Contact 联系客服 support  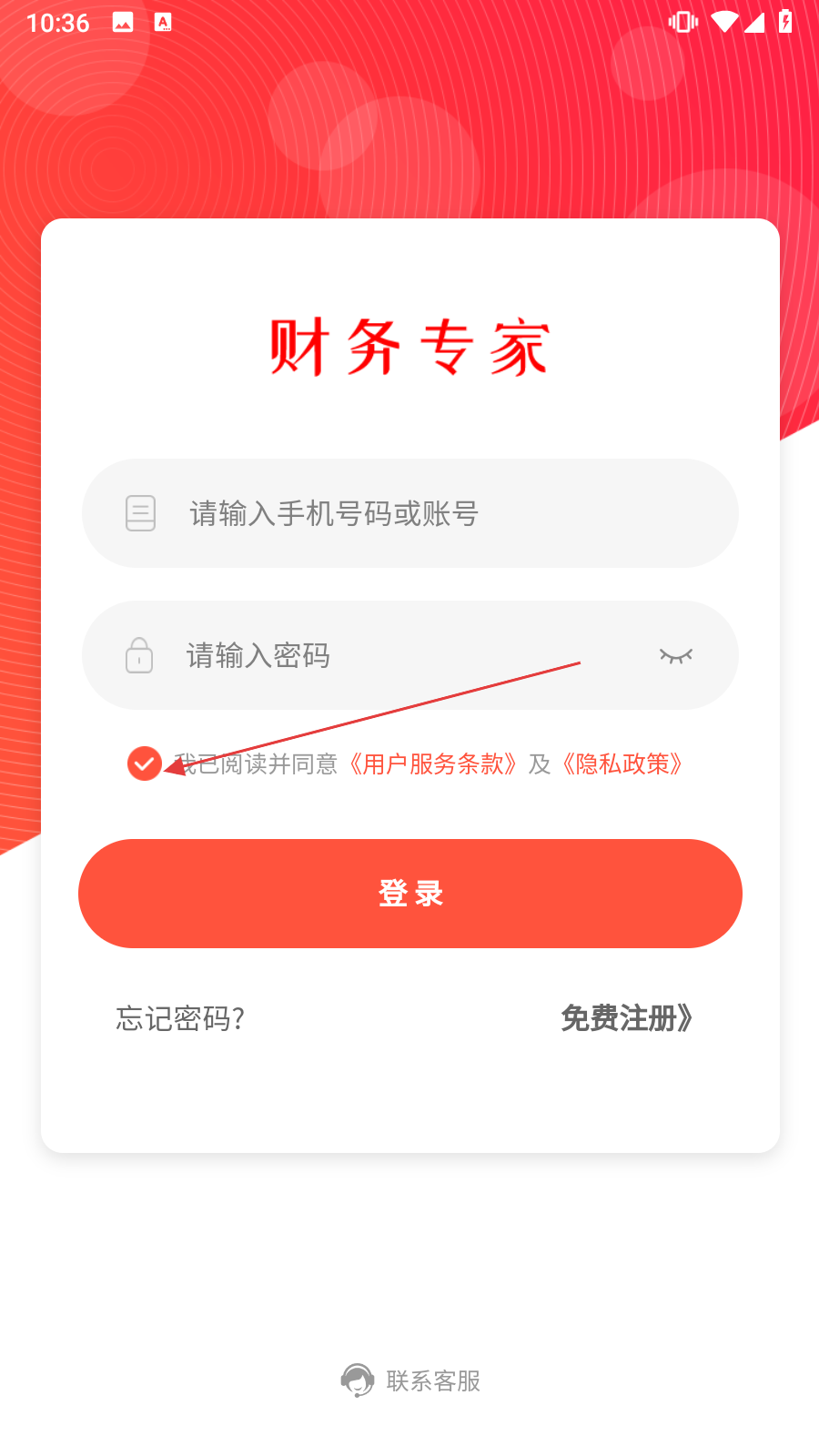click(x=410, y=1380)
